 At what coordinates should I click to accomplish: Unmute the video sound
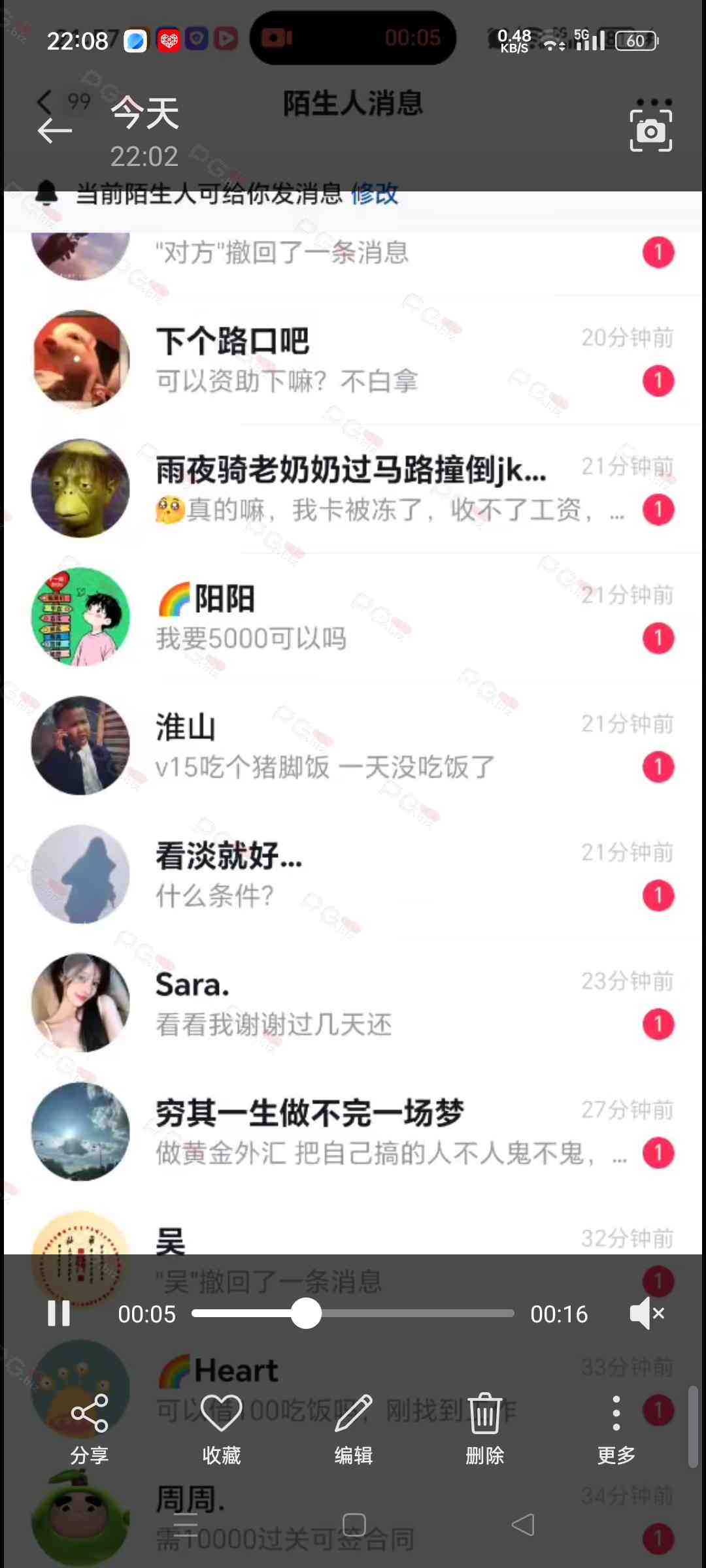[647, 1313]
